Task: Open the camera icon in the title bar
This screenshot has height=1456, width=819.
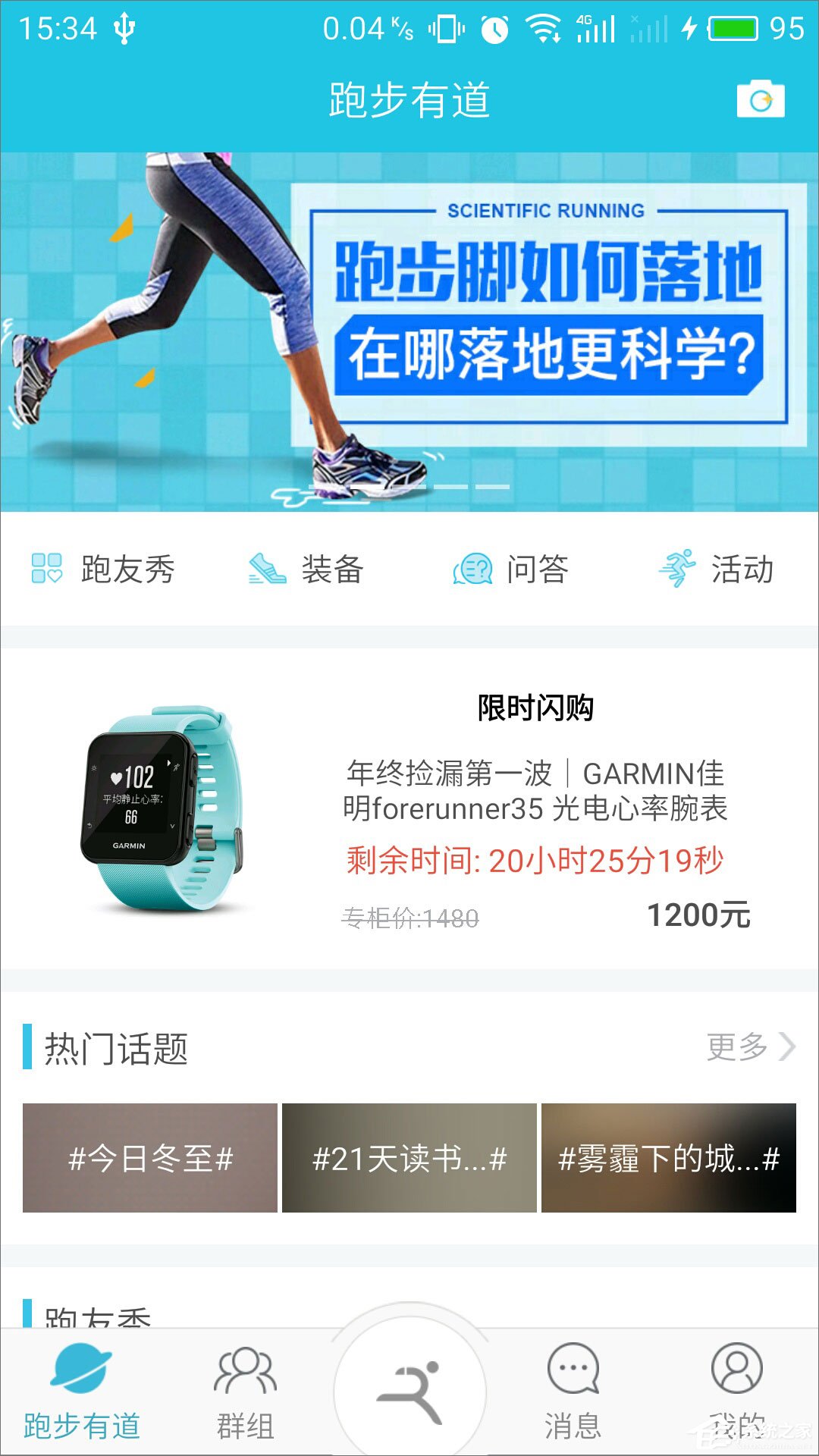Action: [761, 99]
